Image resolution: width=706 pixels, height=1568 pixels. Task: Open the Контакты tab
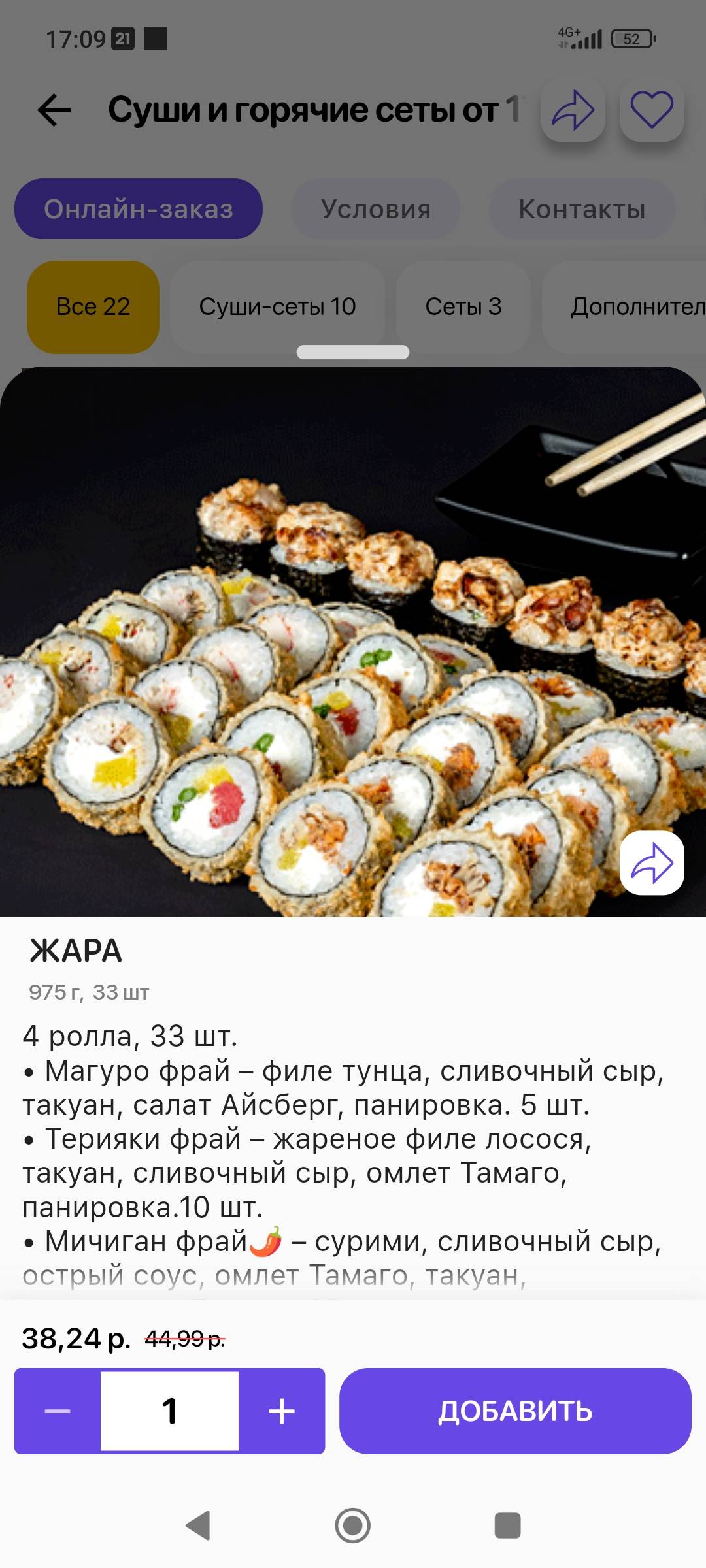click(582, 209)
